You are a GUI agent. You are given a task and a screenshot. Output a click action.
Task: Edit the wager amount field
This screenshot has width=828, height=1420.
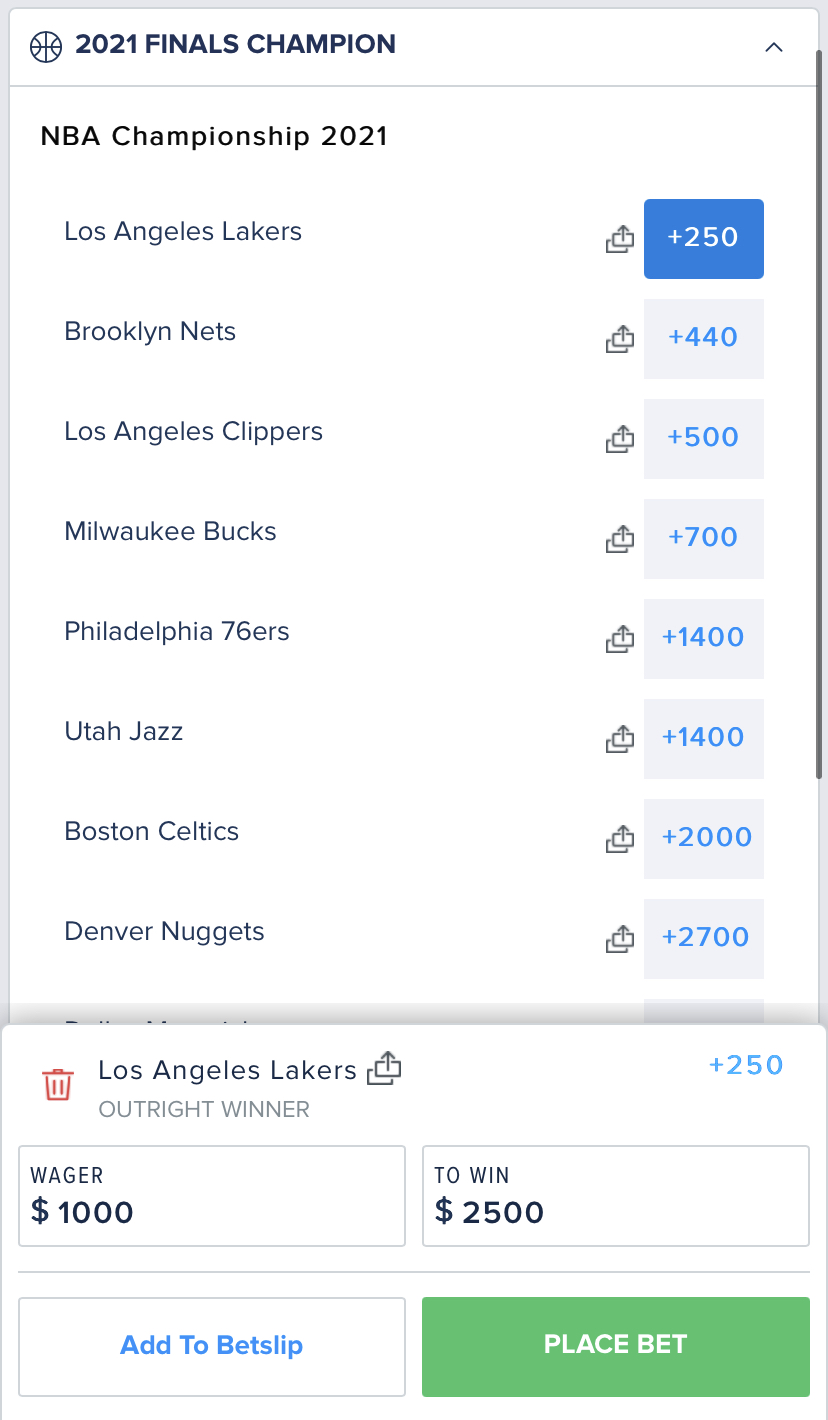click(x=212, y=1196)
